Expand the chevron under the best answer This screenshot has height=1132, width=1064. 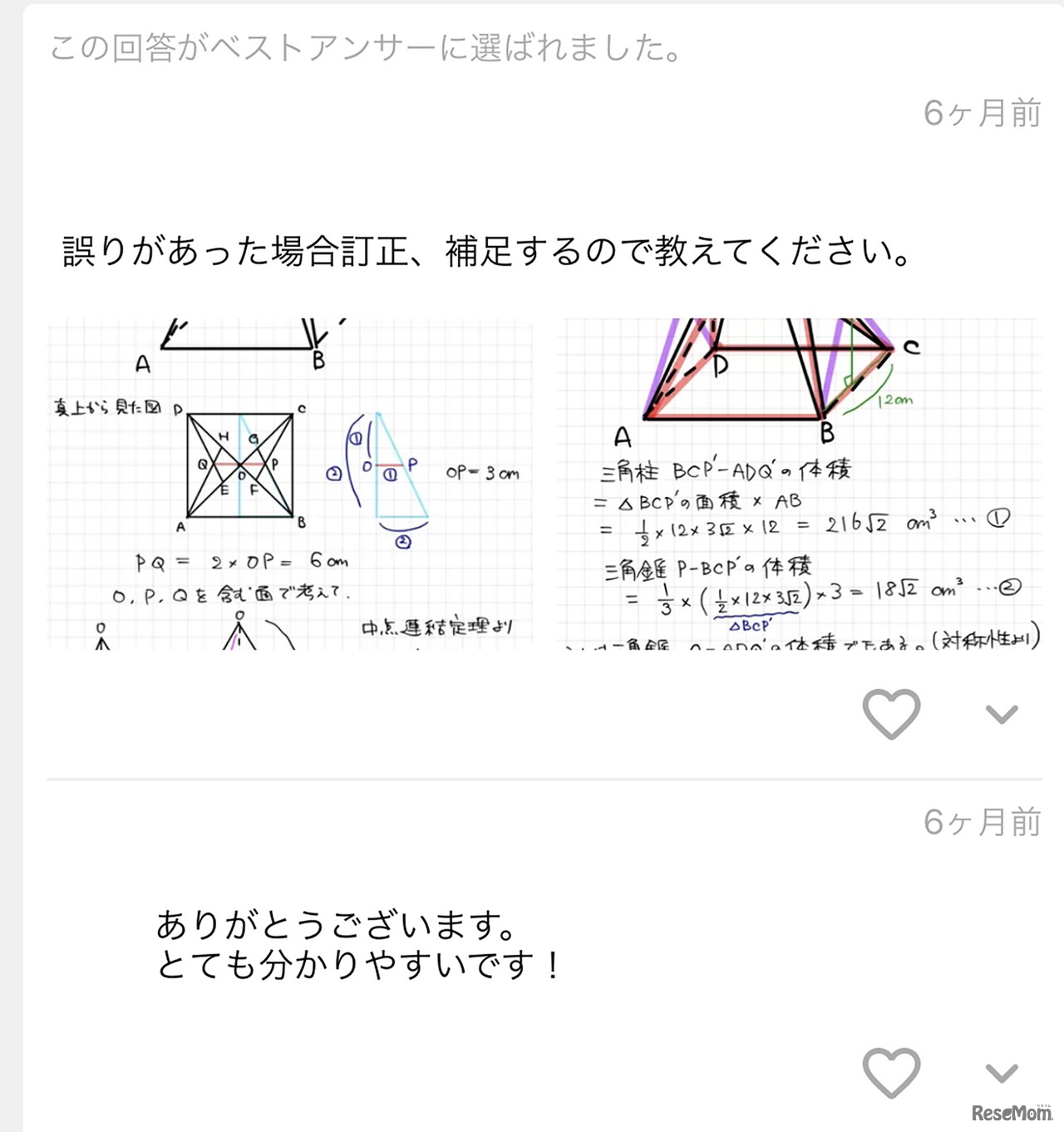click(1001, 714)
